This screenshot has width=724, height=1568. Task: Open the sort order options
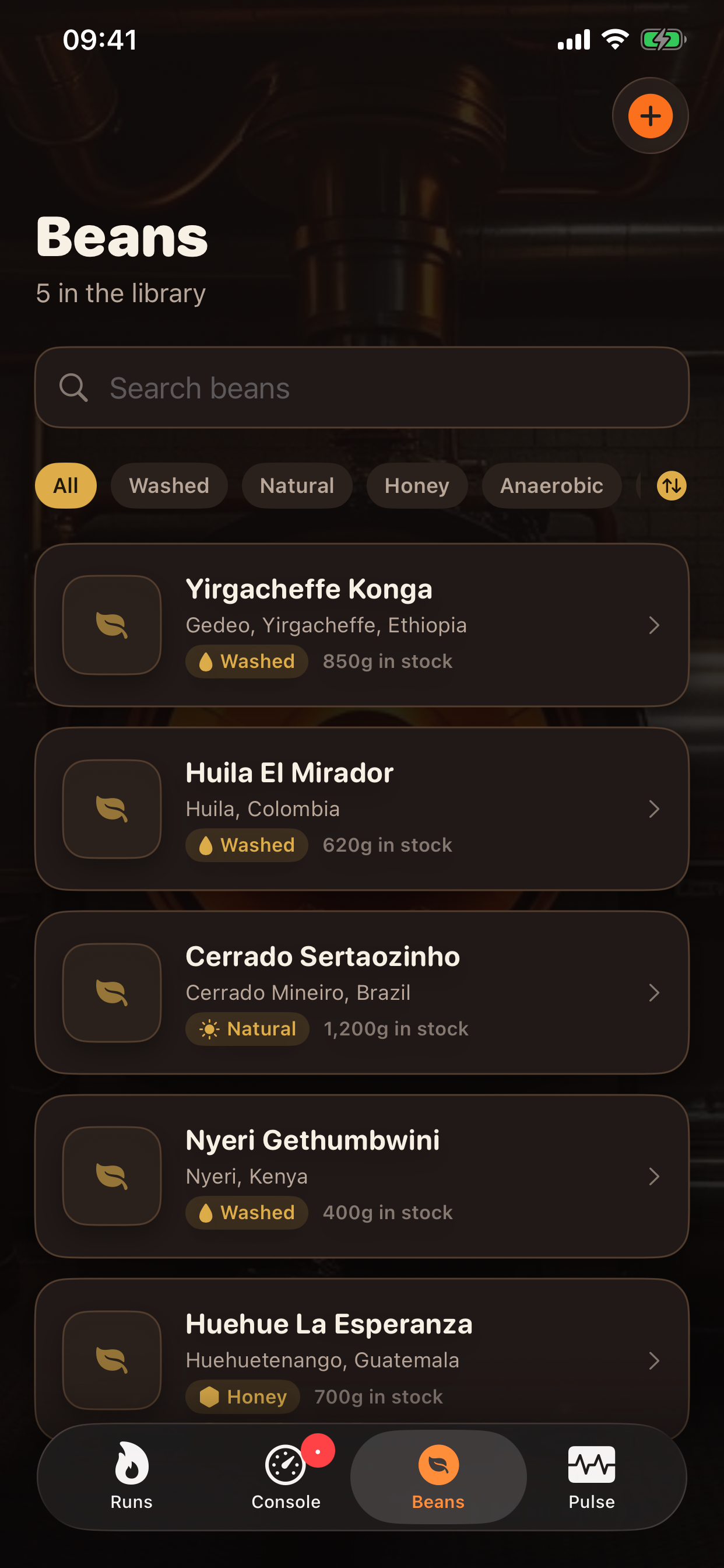click(672, 486)
